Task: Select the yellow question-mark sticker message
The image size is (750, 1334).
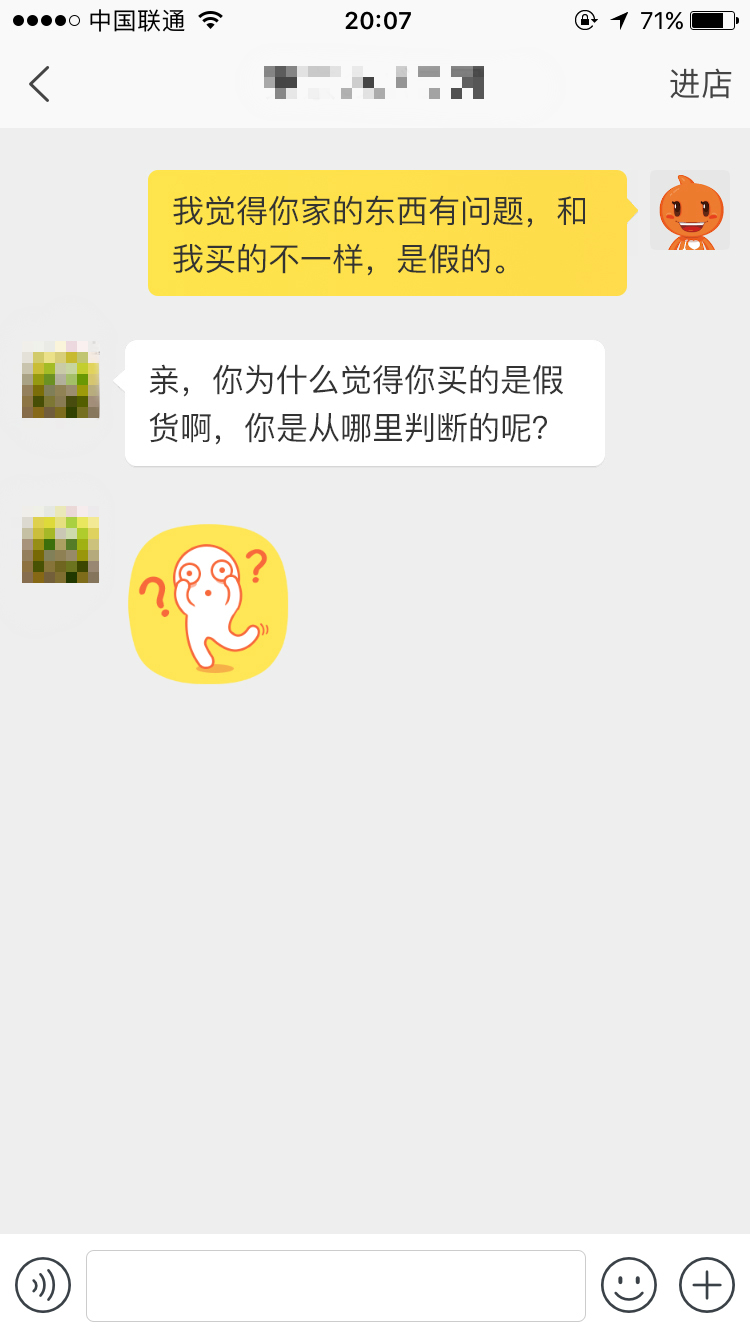Action: (208, 604)
